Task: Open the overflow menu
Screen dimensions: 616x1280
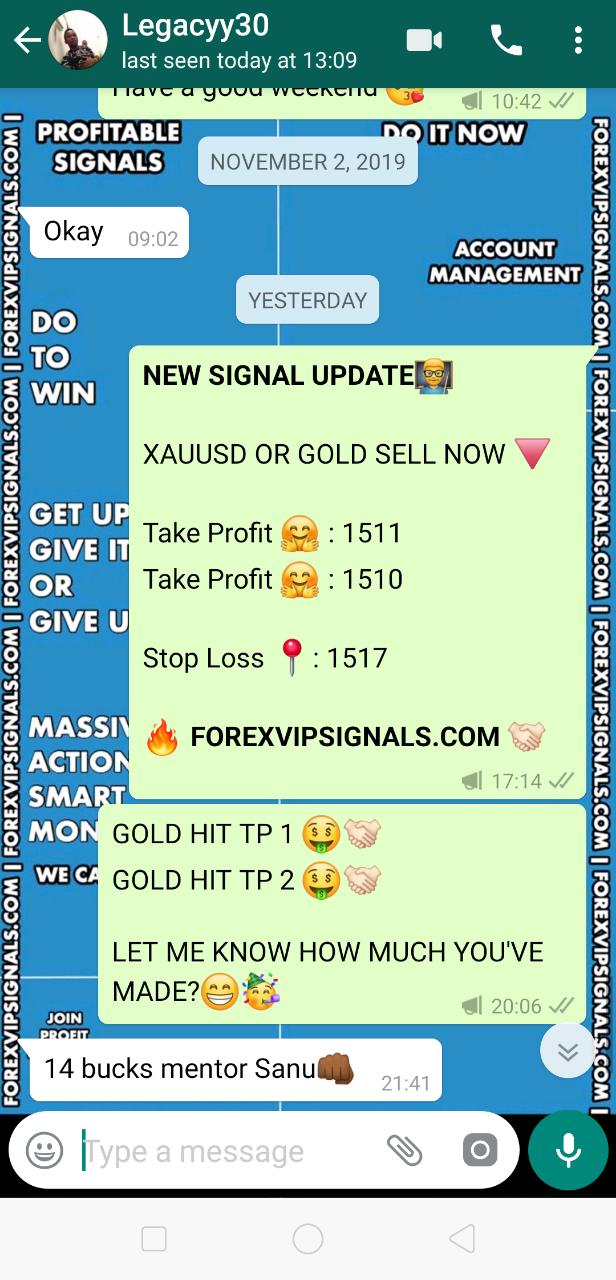Action: coord(578,41)
